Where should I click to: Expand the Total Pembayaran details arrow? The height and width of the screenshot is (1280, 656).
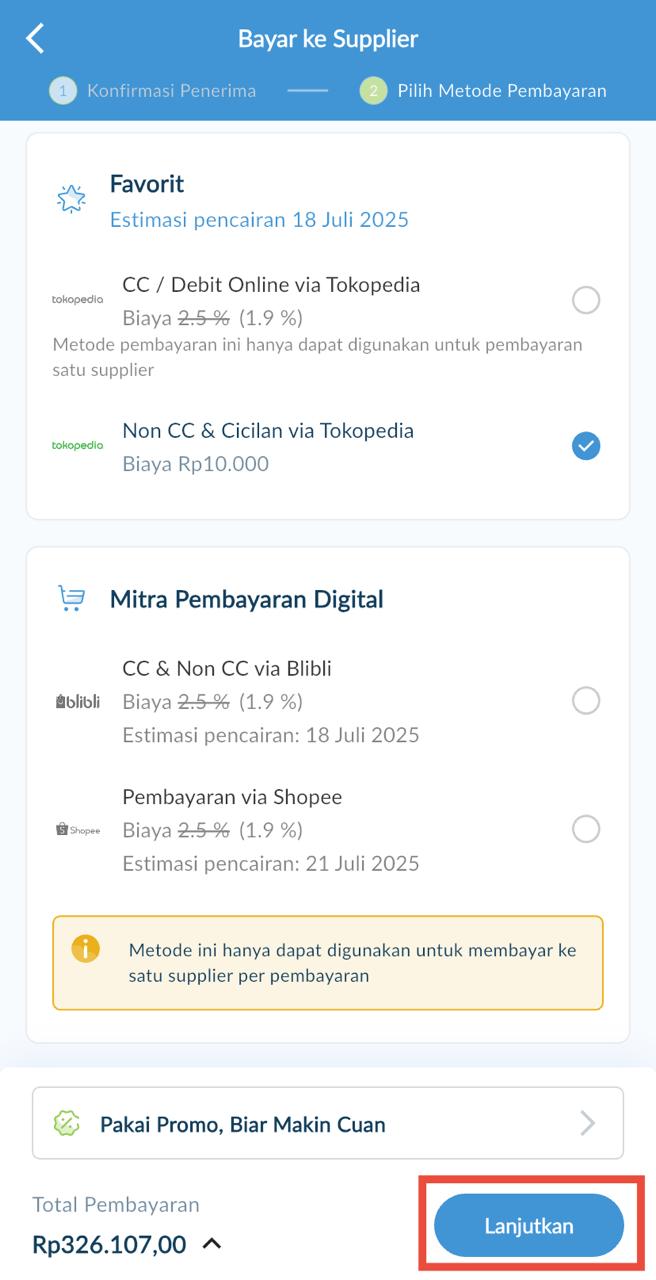(211, 1244)
